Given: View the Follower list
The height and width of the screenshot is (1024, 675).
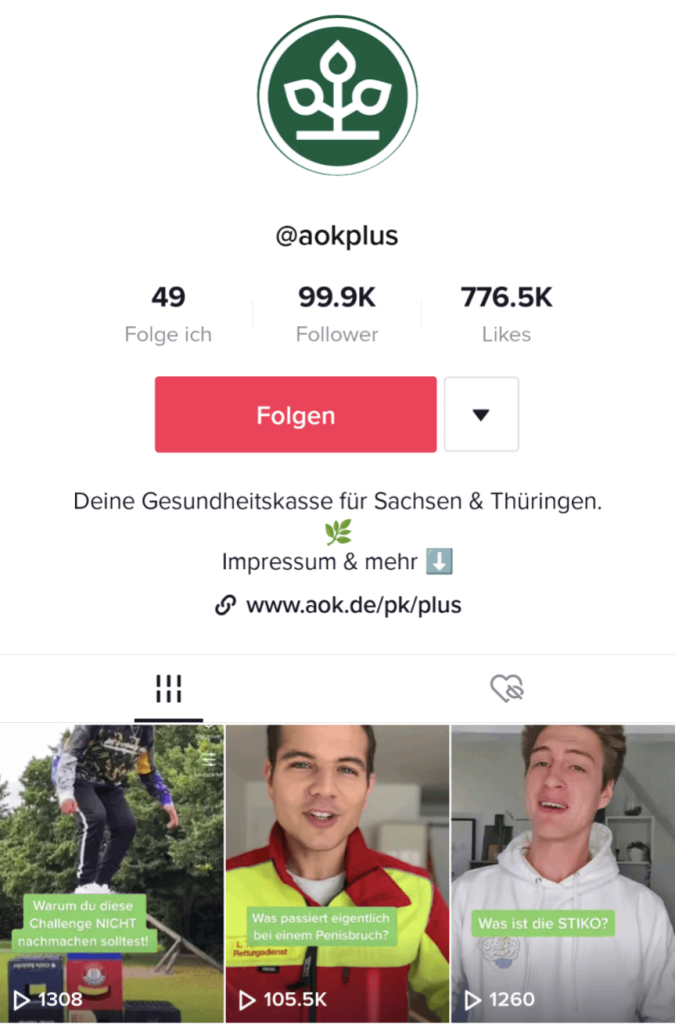Looking at the screenshot, I should [337, 314].
